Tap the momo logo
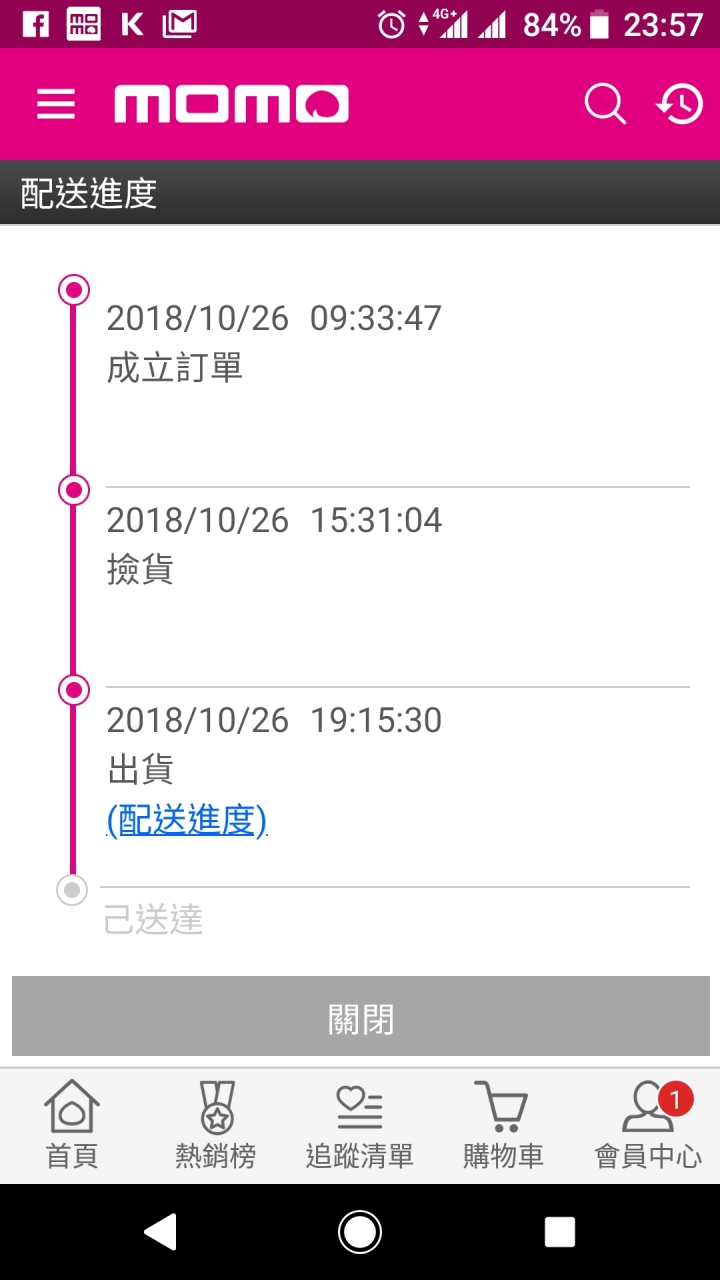The width and height of the screenshot is (720, 1280). [x=231, y=104]
